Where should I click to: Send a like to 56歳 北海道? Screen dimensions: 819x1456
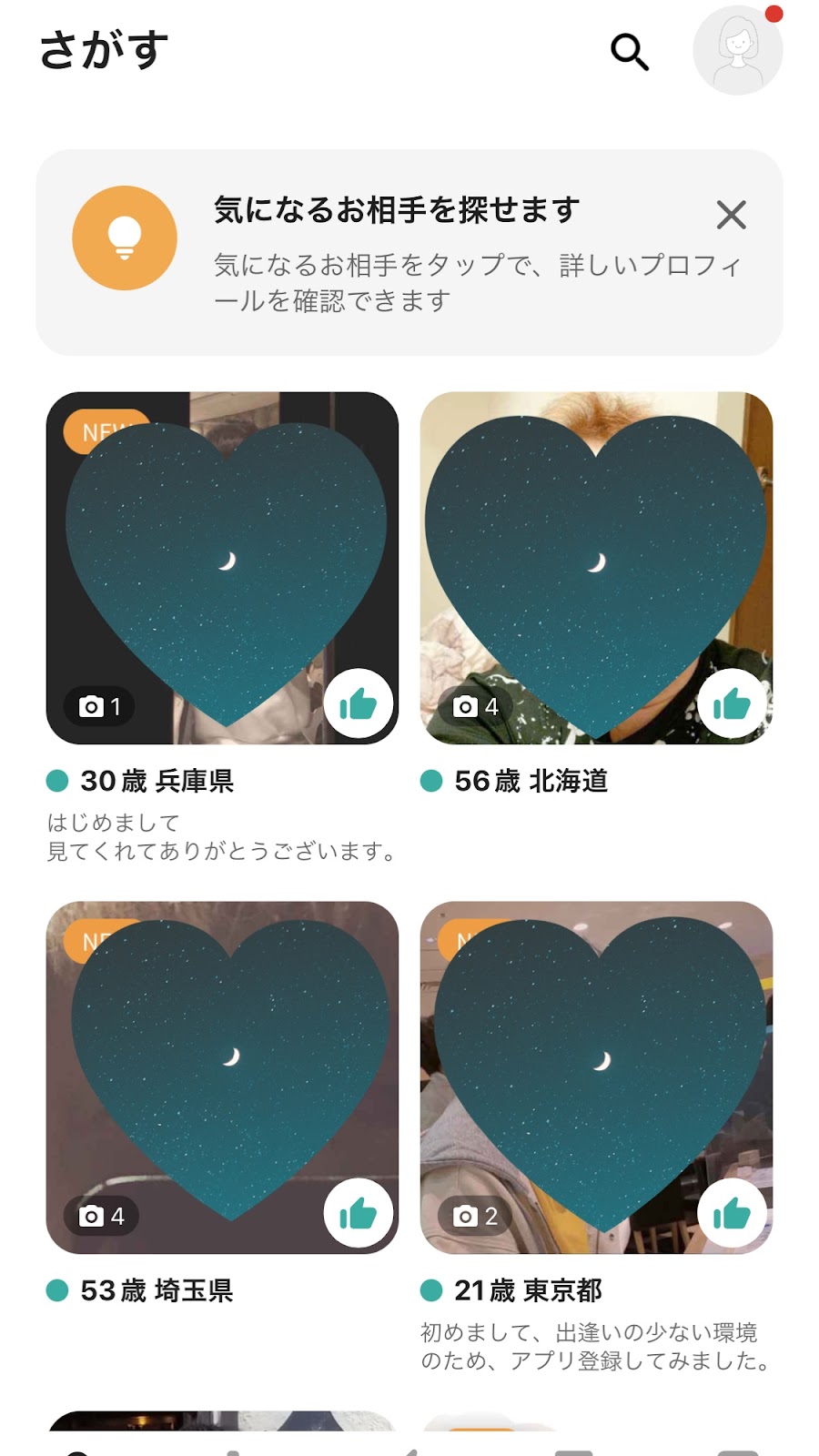coord(732,703)
